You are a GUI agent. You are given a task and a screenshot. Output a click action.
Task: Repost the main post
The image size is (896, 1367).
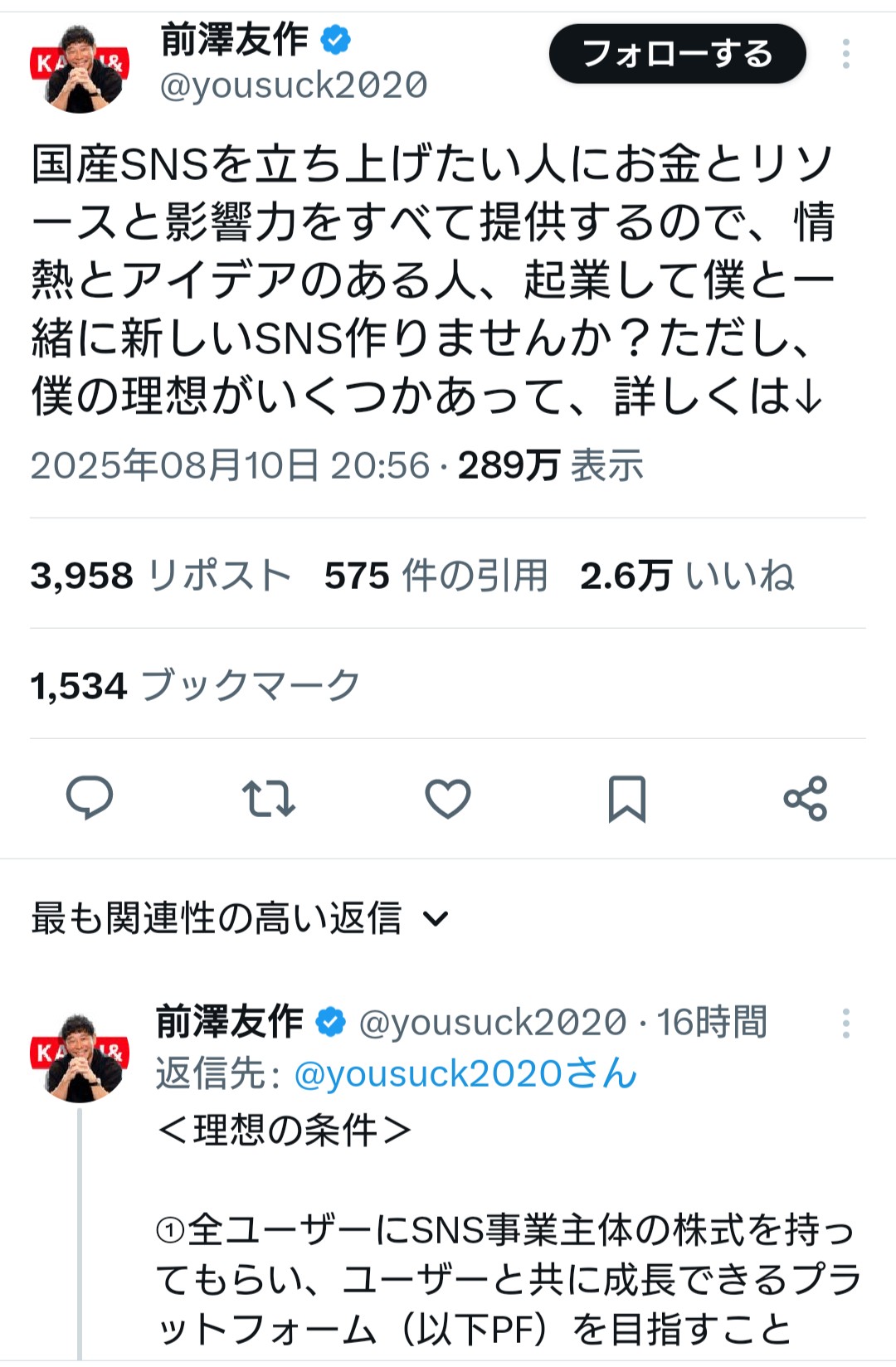click(268, 798)
